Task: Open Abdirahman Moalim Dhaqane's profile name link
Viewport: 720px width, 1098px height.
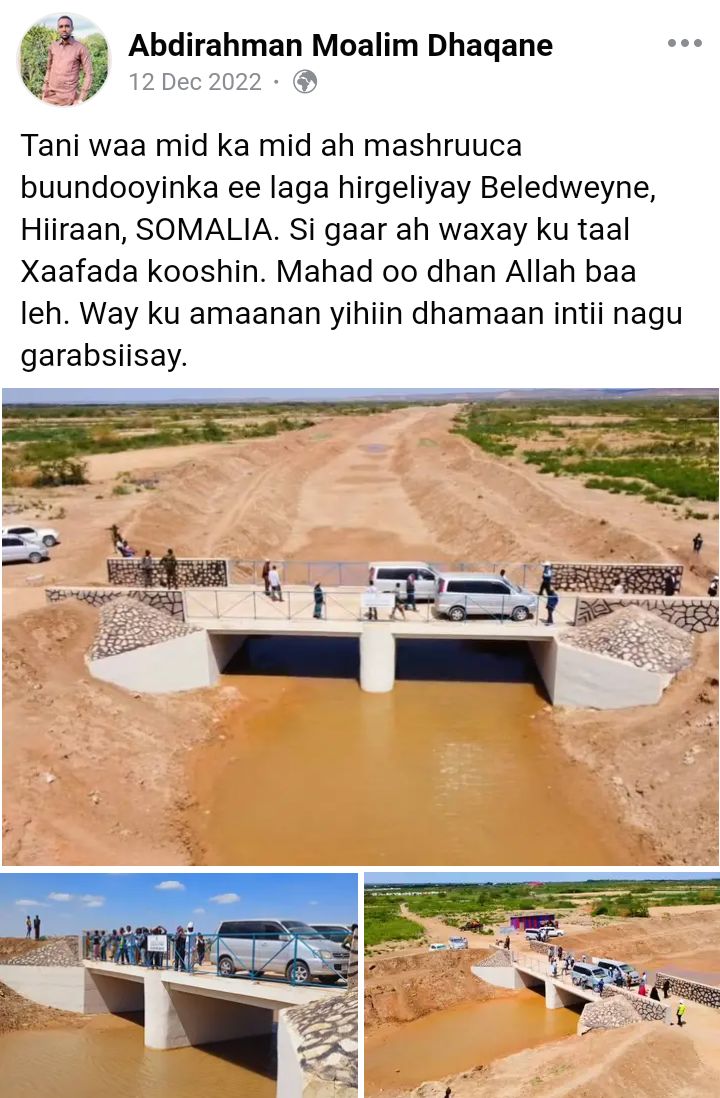Action: click(x=340, y=45)
